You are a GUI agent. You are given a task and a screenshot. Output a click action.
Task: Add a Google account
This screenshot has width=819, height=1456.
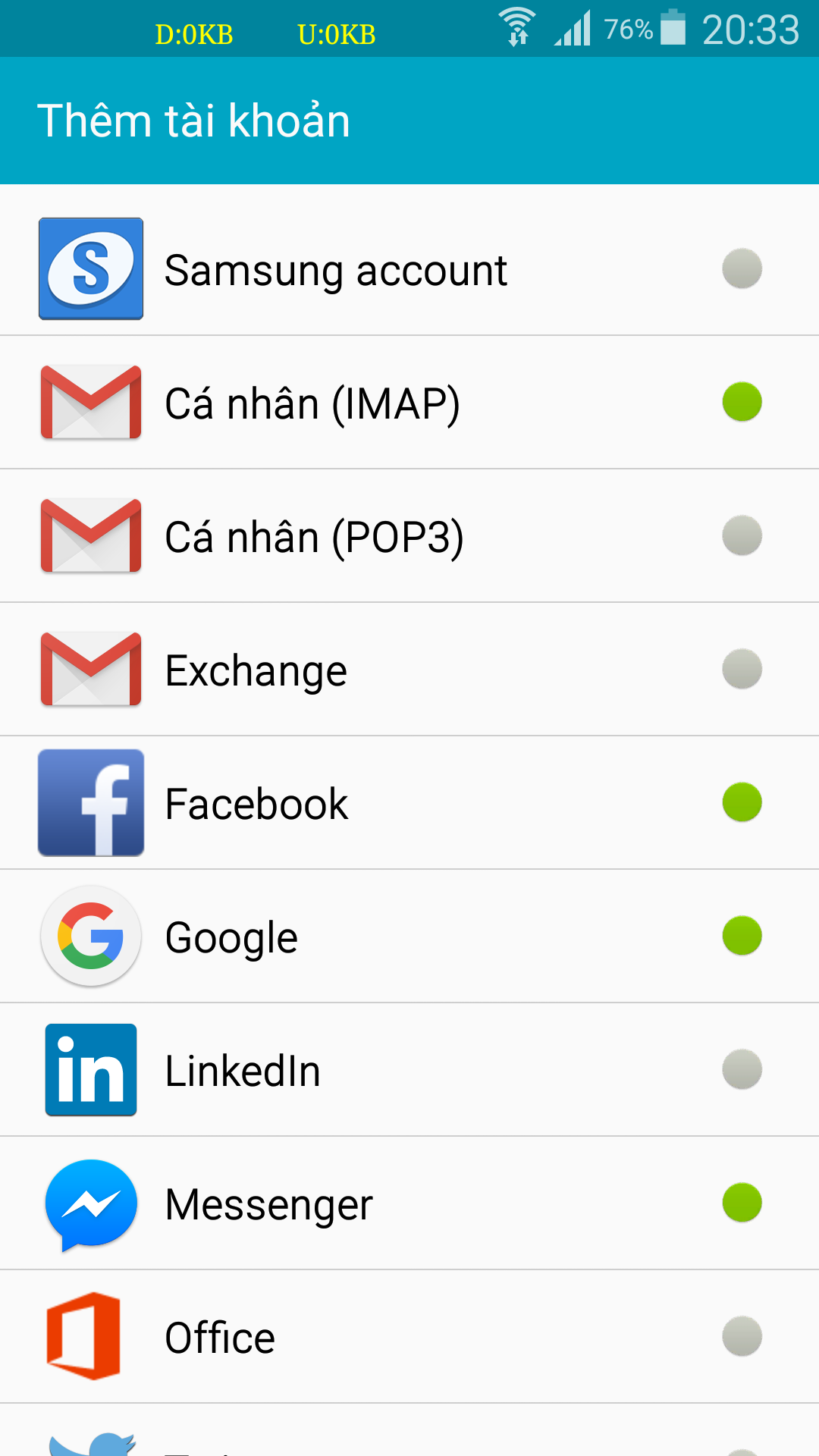pyautogui.click(x=409, y=936)
